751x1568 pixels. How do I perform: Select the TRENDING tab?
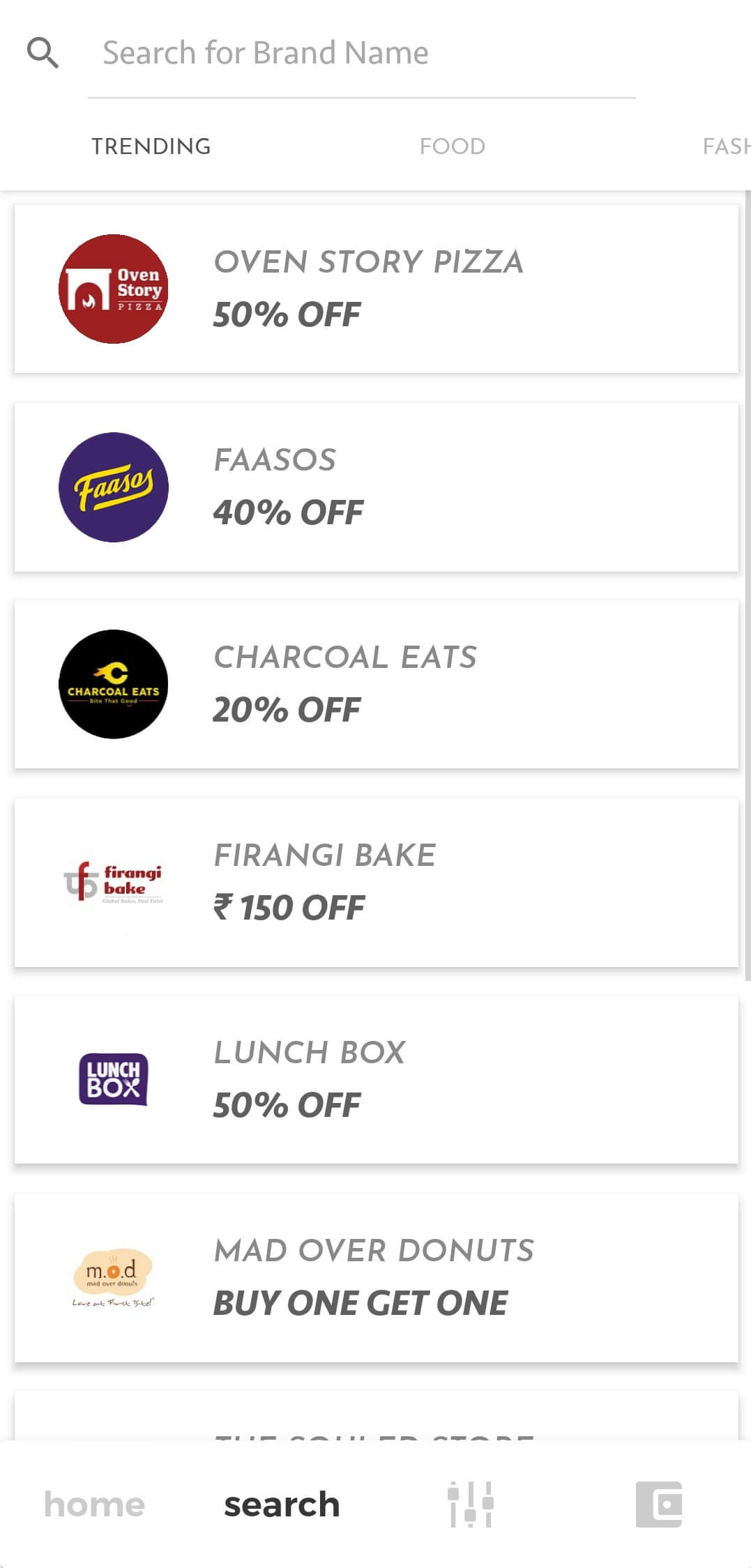pyautogui.click(x=151, y=146)
